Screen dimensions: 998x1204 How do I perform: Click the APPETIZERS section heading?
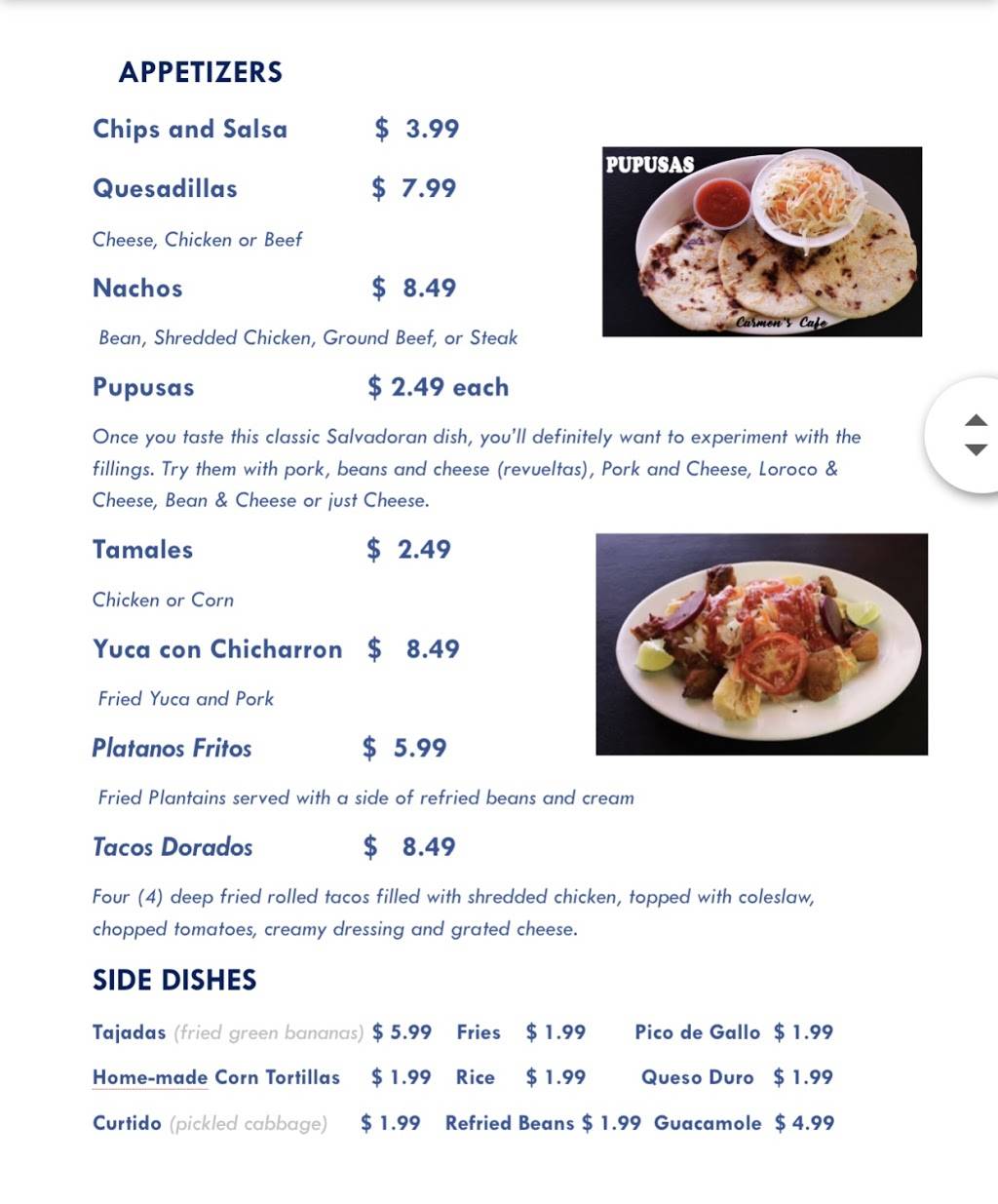[201, 71]
